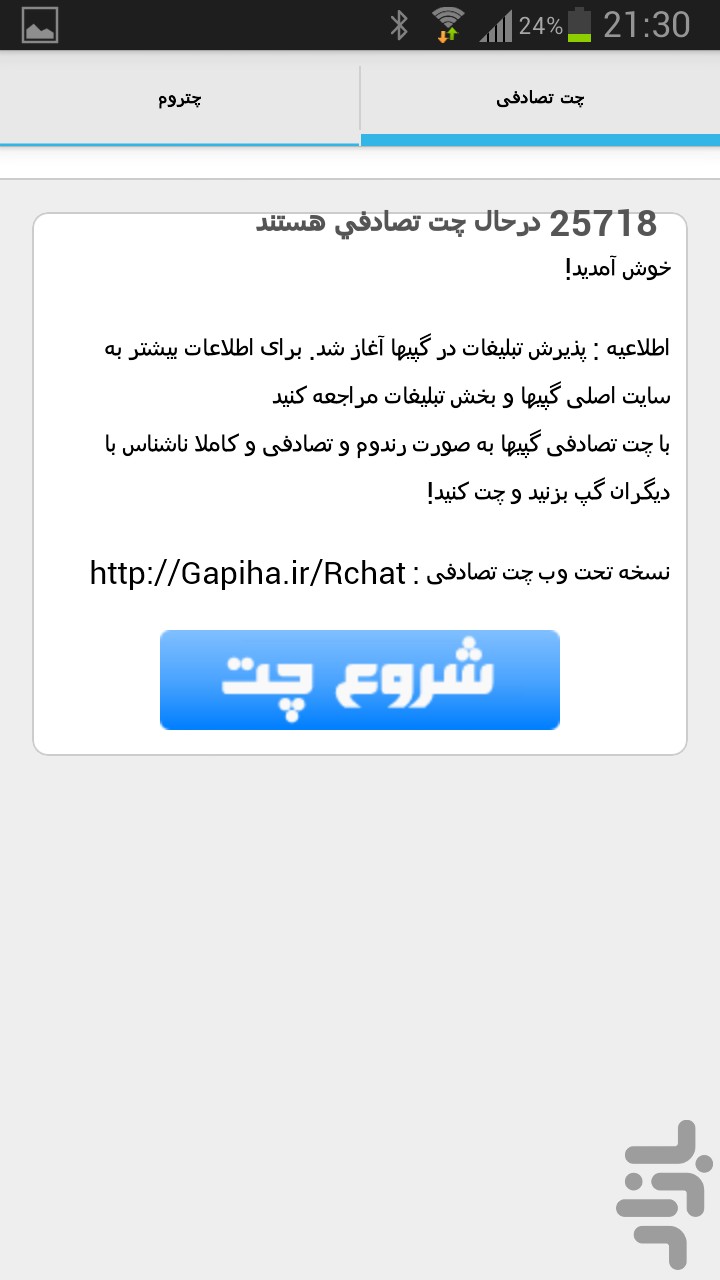This screenshot has height=1280, width=720.
Task: Start chatting with the شروع چت button
Action: (360, 679)
